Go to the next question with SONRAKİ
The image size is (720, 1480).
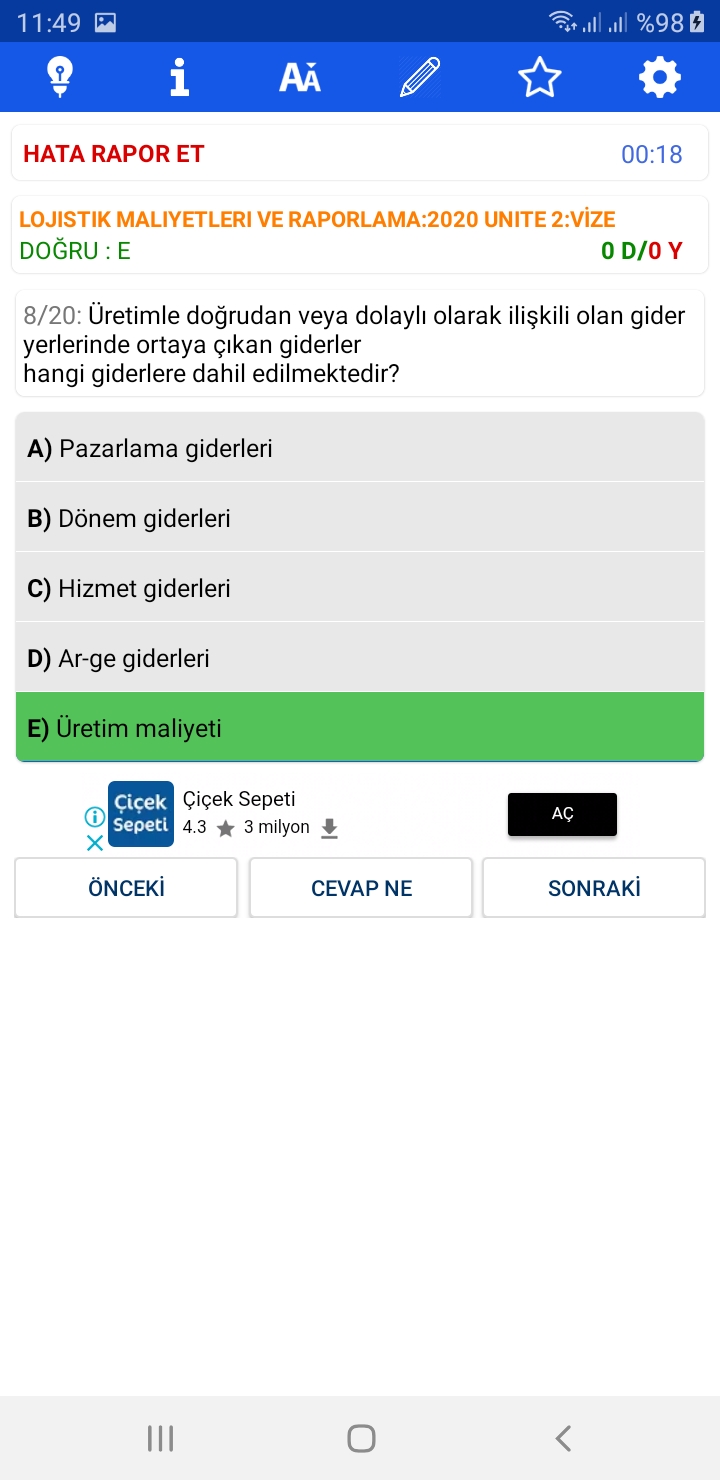click(x=594, y=888)
